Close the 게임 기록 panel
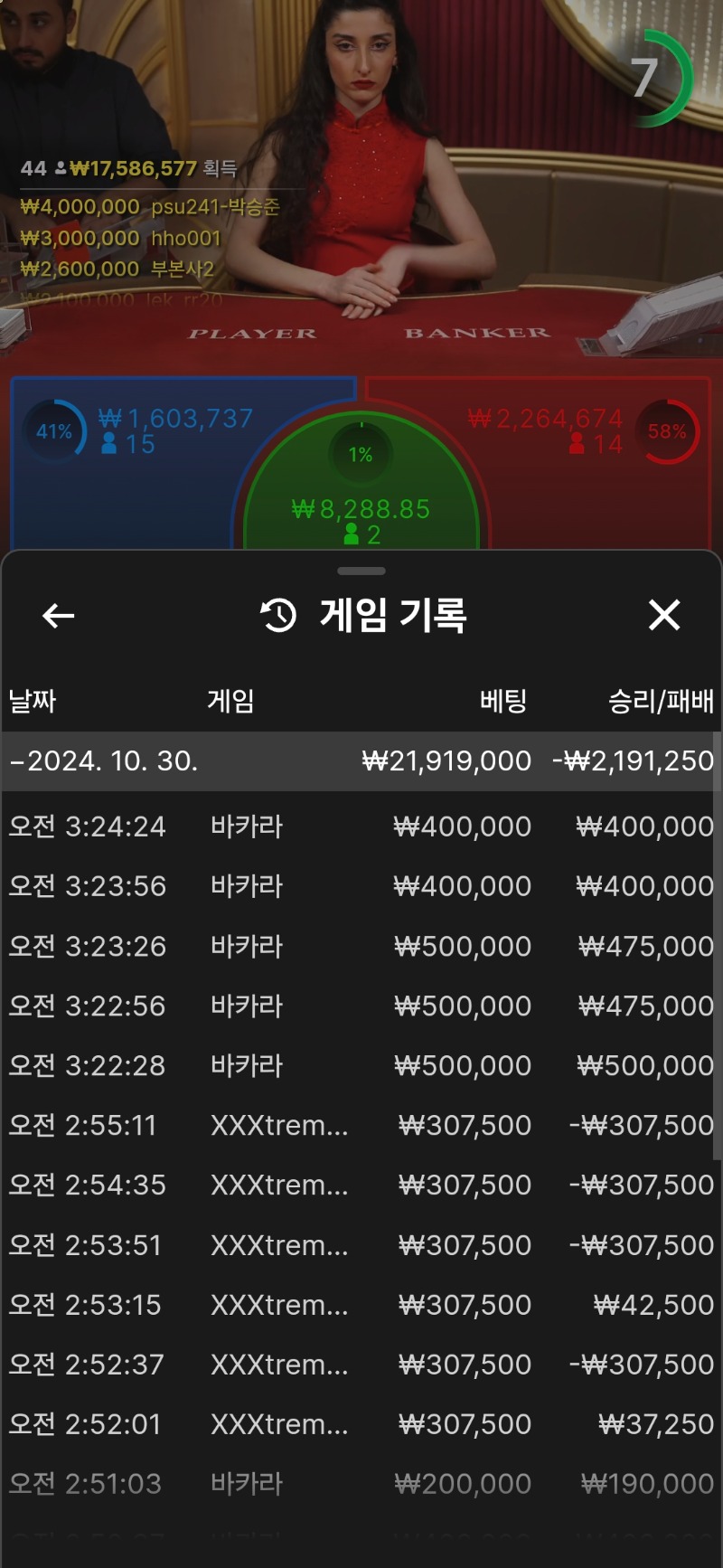The height and width of the screenshot is (1568, 723). tap(664, 616)
